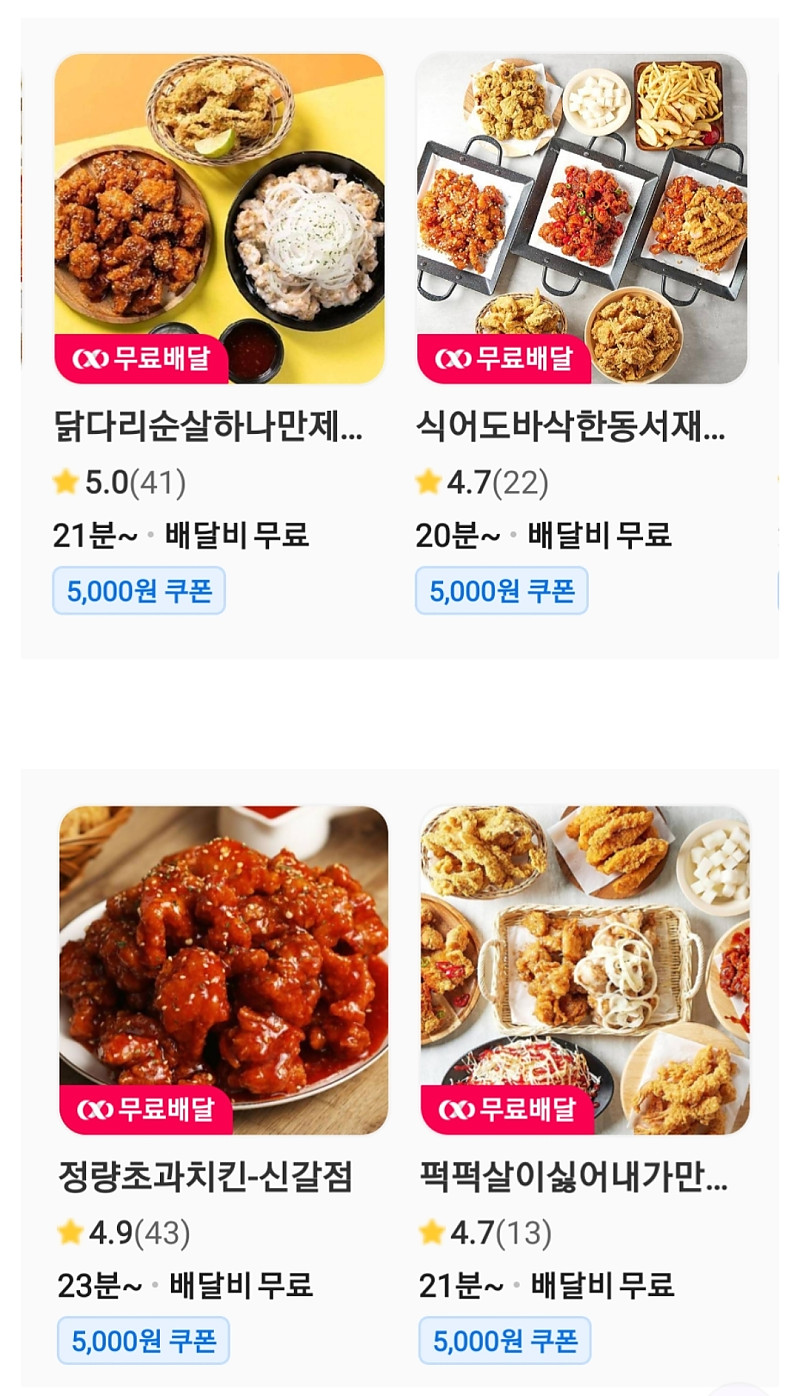Click the star icon next to rating 5.0

(64, 479)
